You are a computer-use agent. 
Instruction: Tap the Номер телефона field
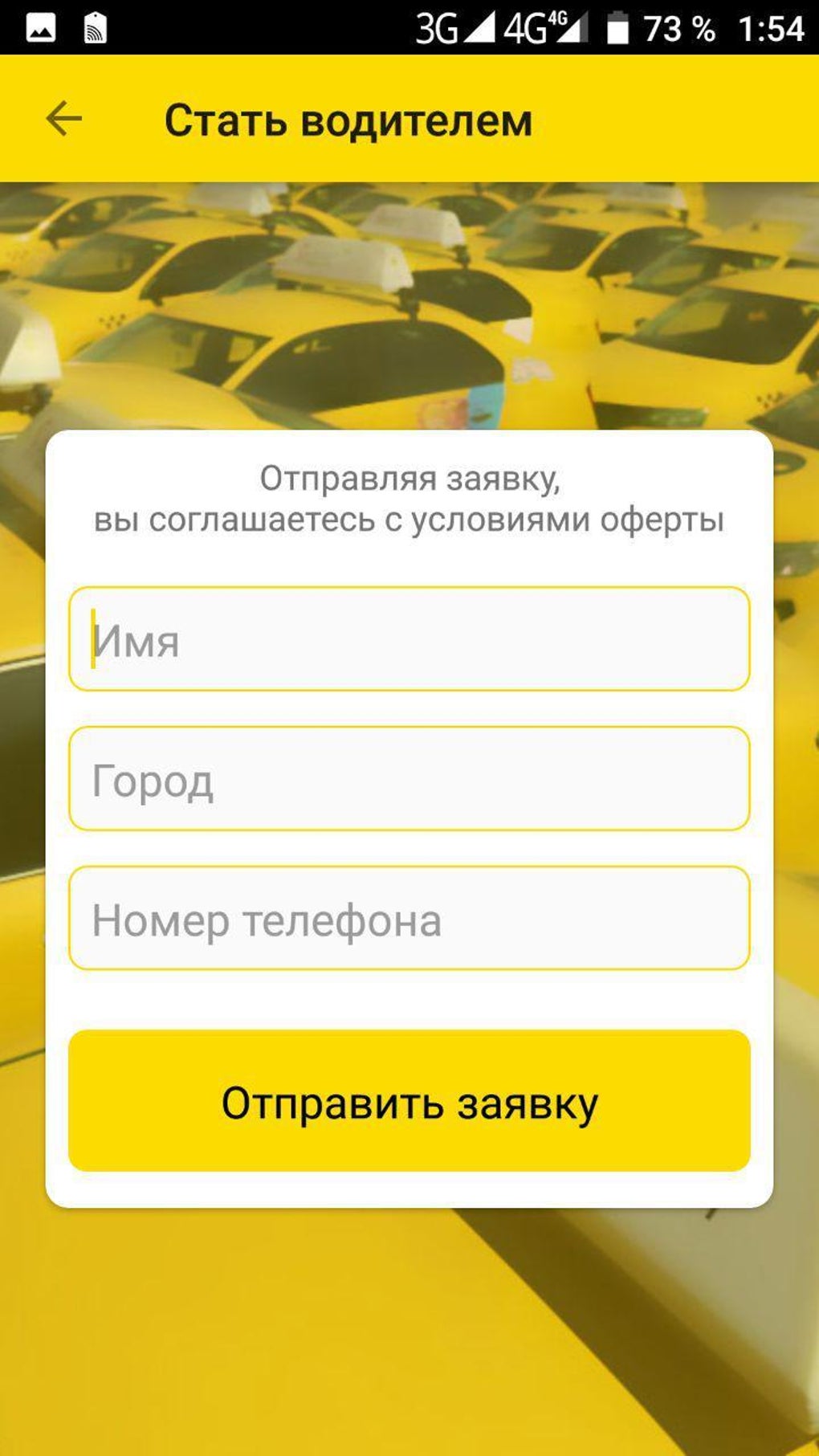[409, 918]
